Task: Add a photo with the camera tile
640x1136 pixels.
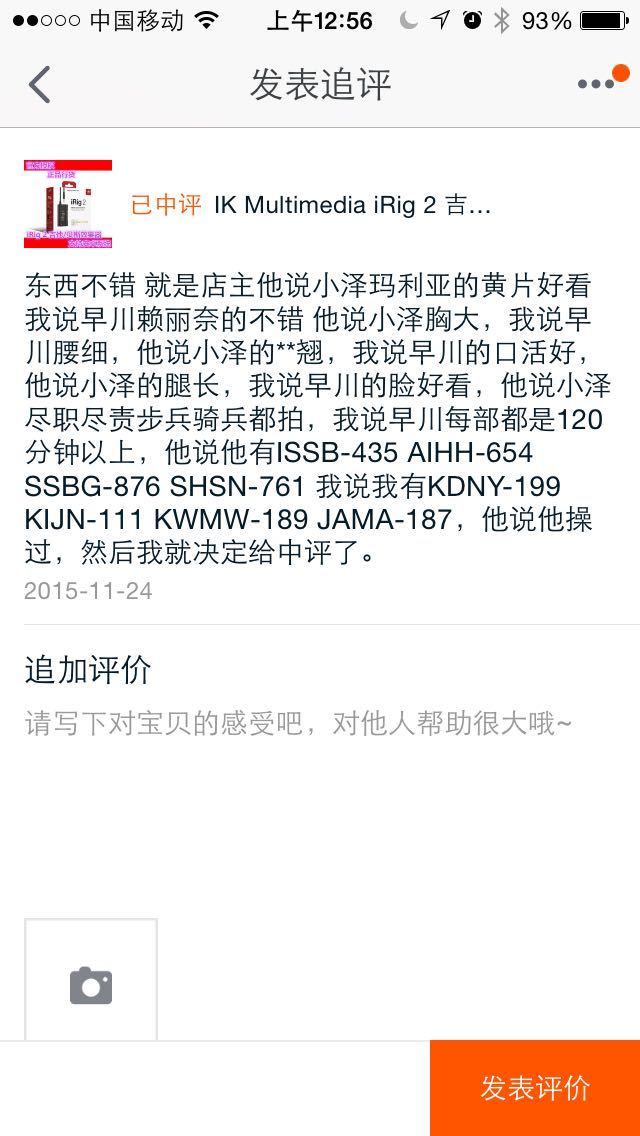Action: (91, 984)
